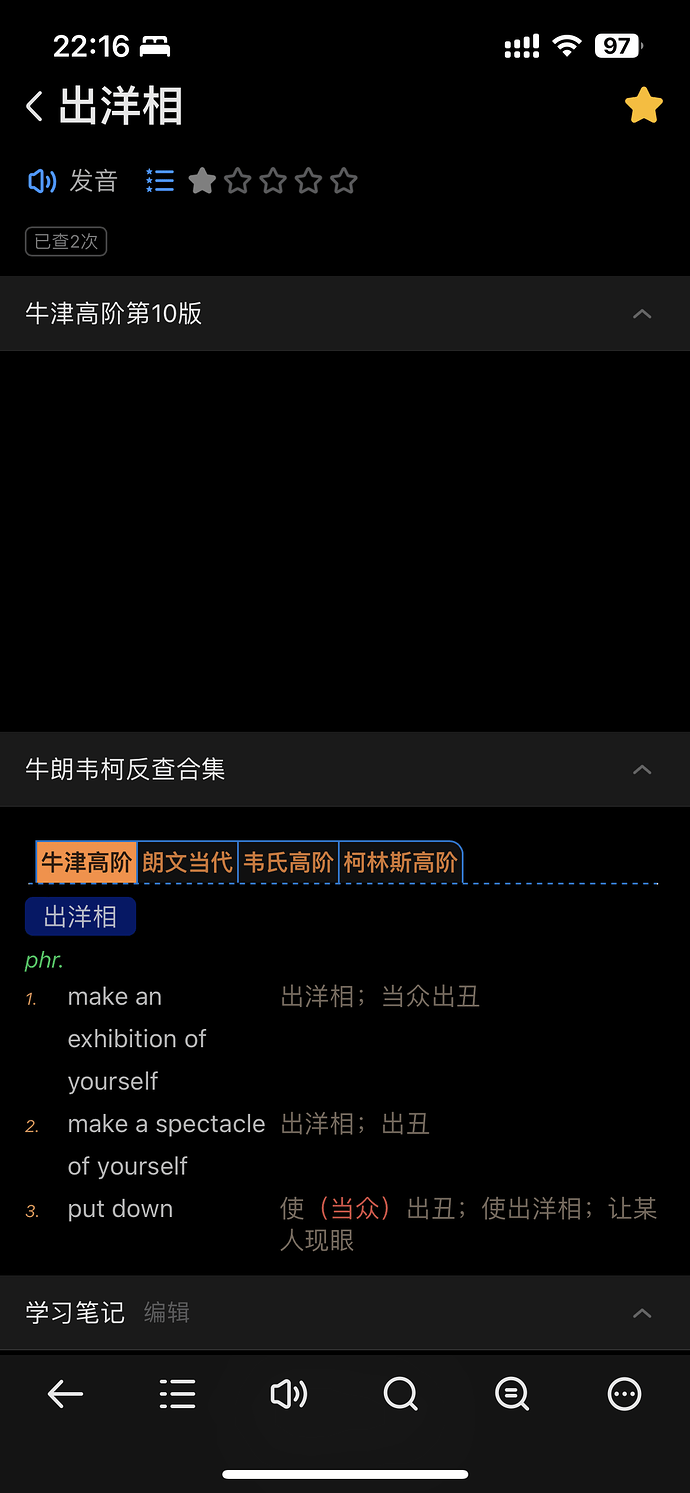The image size is (690, 1493).
Task: Play pronunciation with 发音
Action: click(x=73, y=181)
